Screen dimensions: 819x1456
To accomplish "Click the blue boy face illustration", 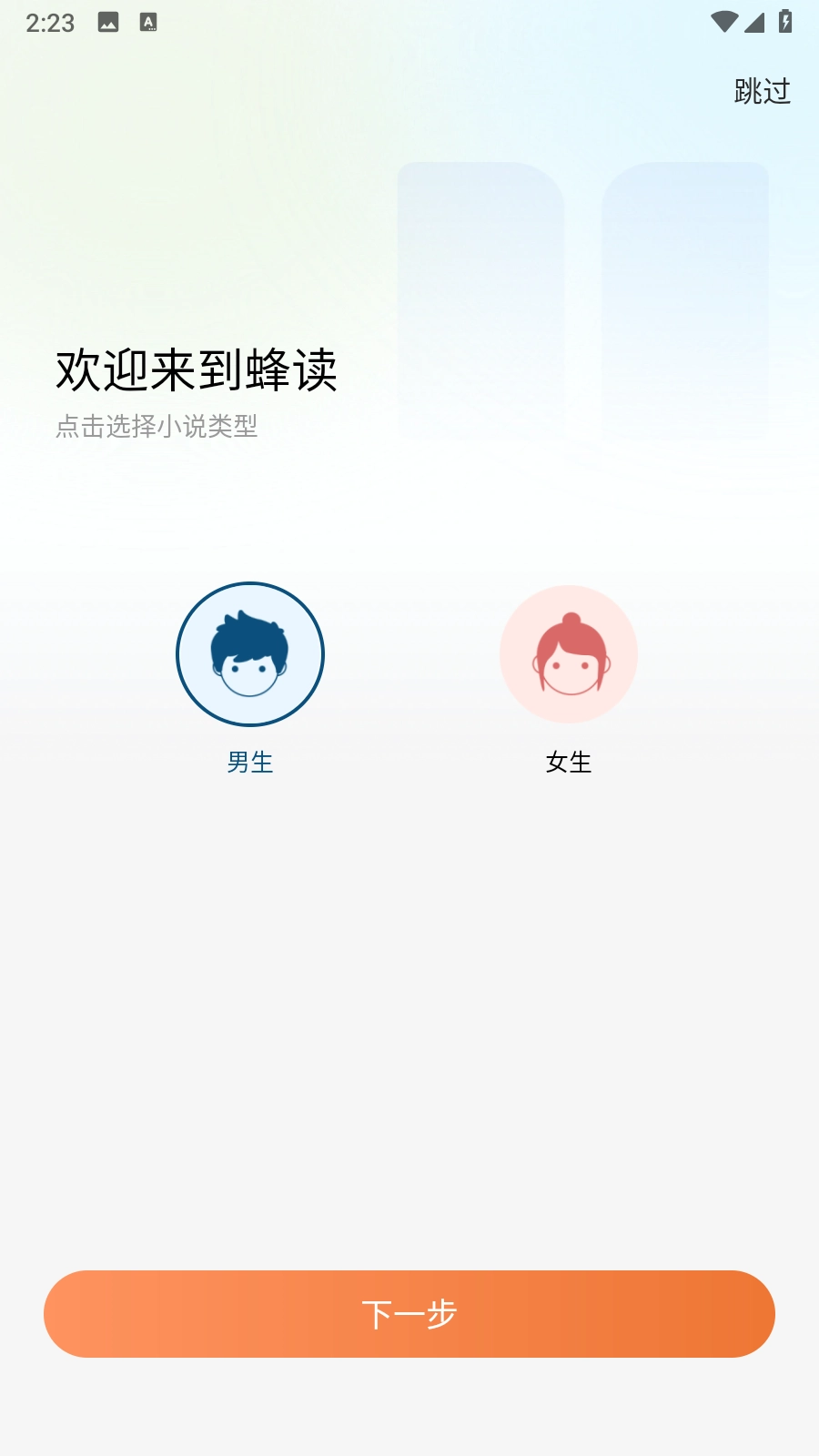I will [x=250, y=653].
